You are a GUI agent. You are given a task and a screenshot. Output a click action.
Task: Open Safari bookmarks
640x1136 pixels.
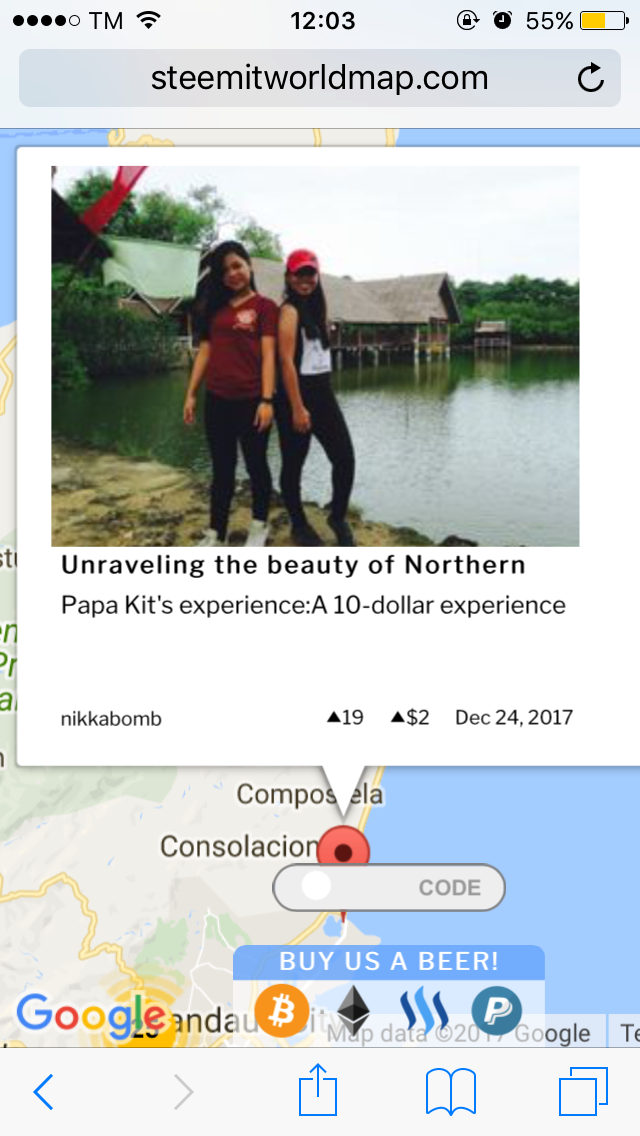tap(451, 1092)
